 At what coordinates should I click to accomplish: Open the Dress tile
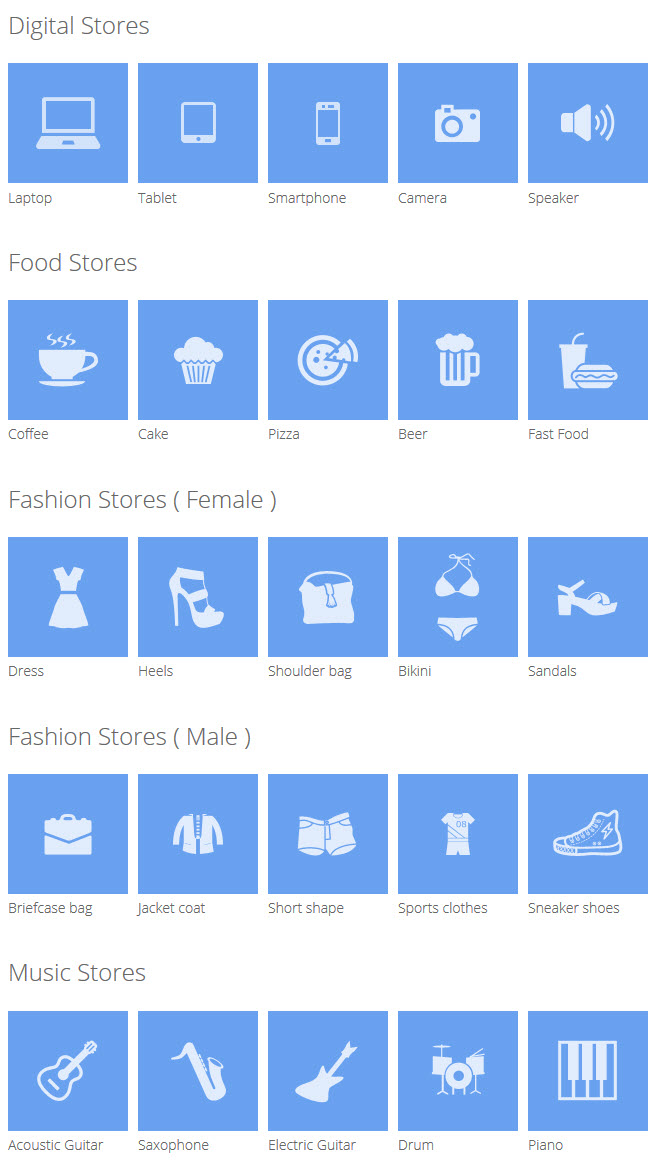tap(68, 597)
